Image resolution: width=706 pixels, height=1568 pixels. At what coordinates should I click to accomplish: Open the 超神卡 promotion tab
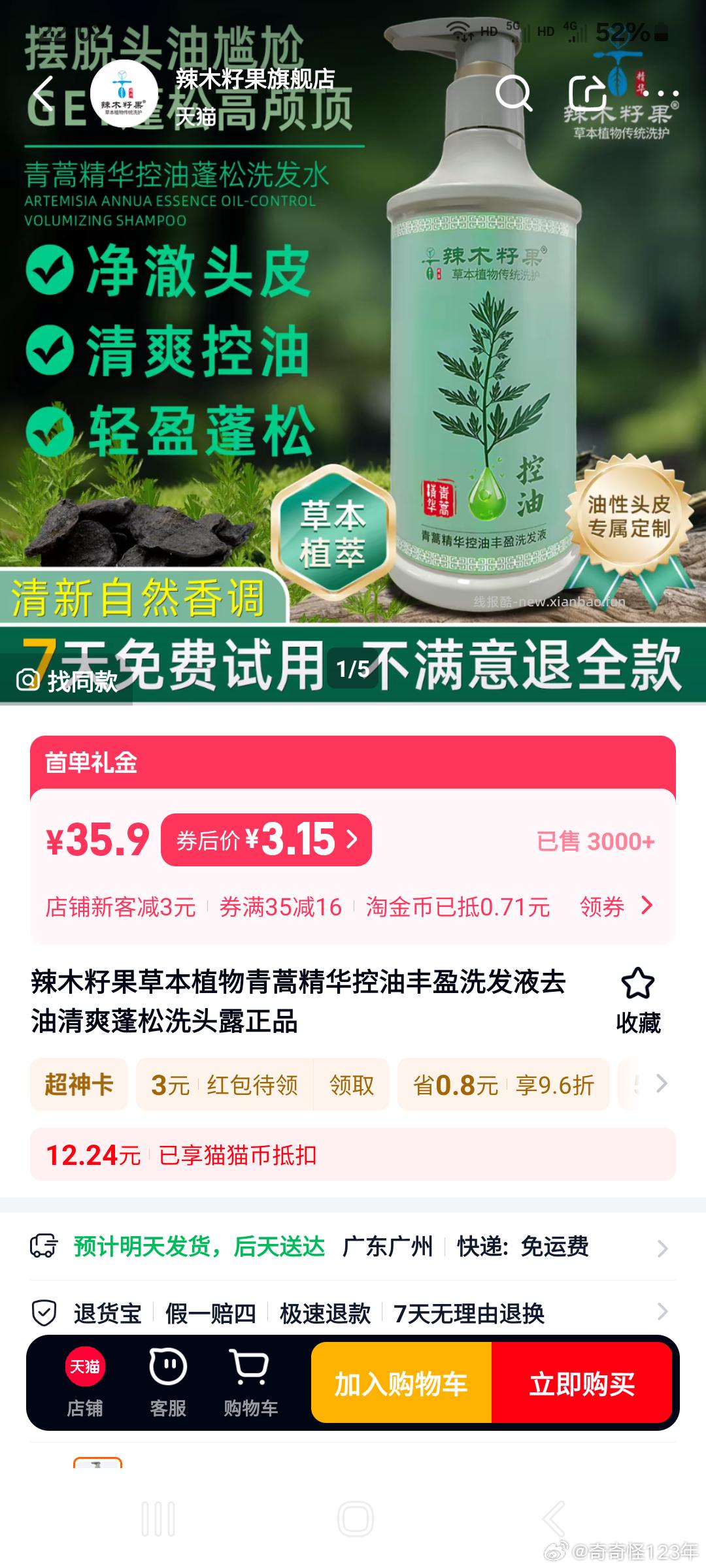78,1085
